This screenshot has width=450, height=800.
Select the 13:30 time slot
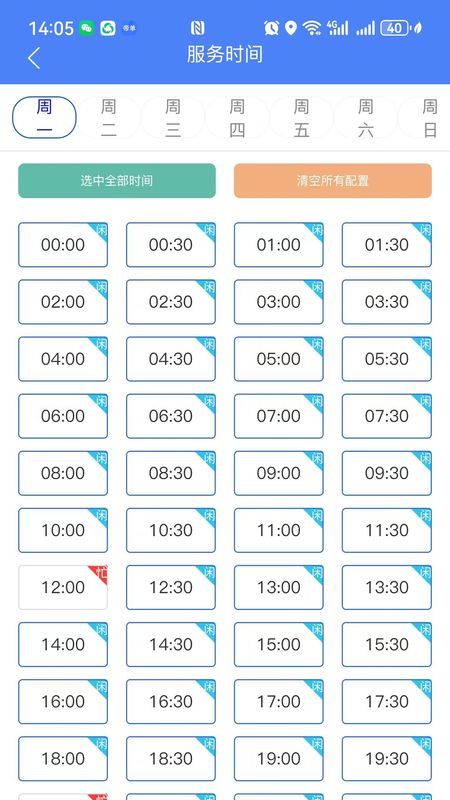387,588
